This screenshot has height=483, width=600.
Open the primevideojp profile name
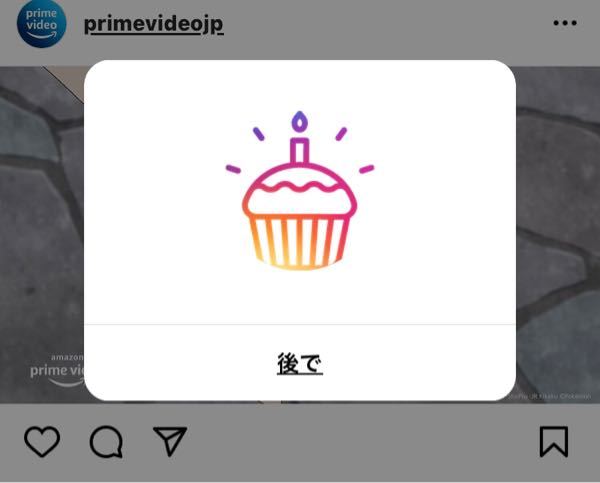click(153, 24)
